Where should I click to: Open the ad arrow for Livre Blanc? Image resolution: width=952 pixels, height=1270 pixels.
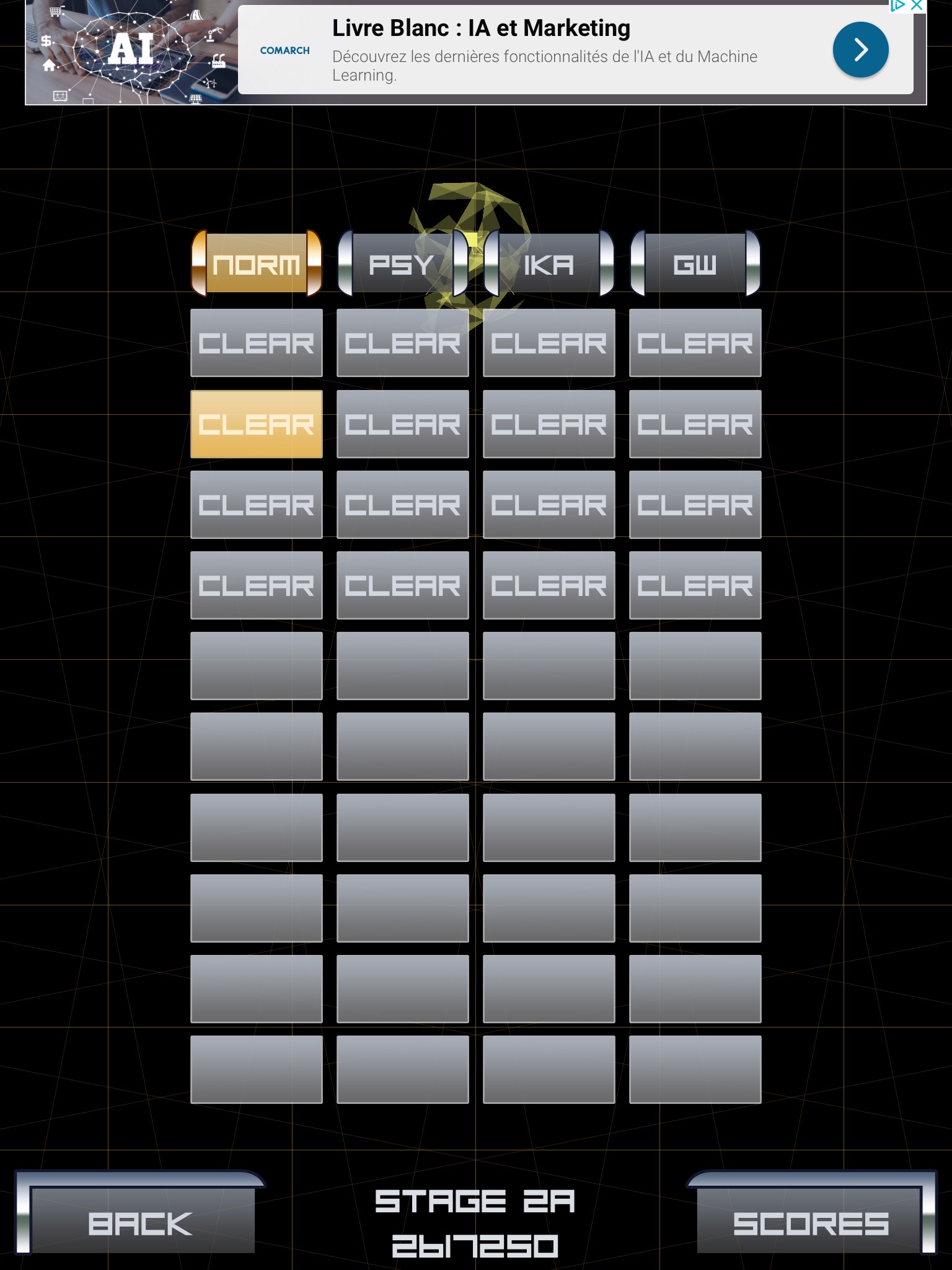[x=860, y=50]
